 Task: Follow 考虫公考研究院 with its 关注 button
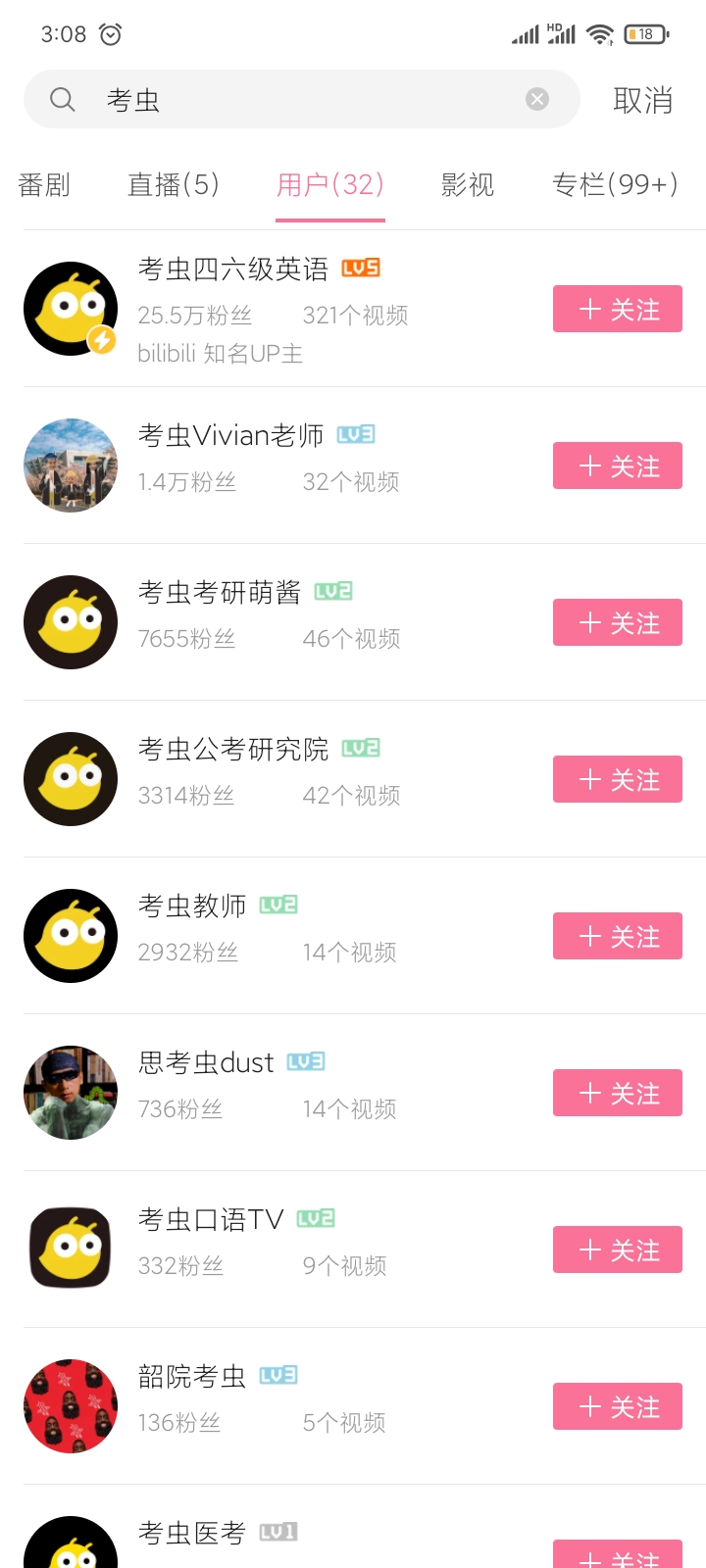click(617, 779)
